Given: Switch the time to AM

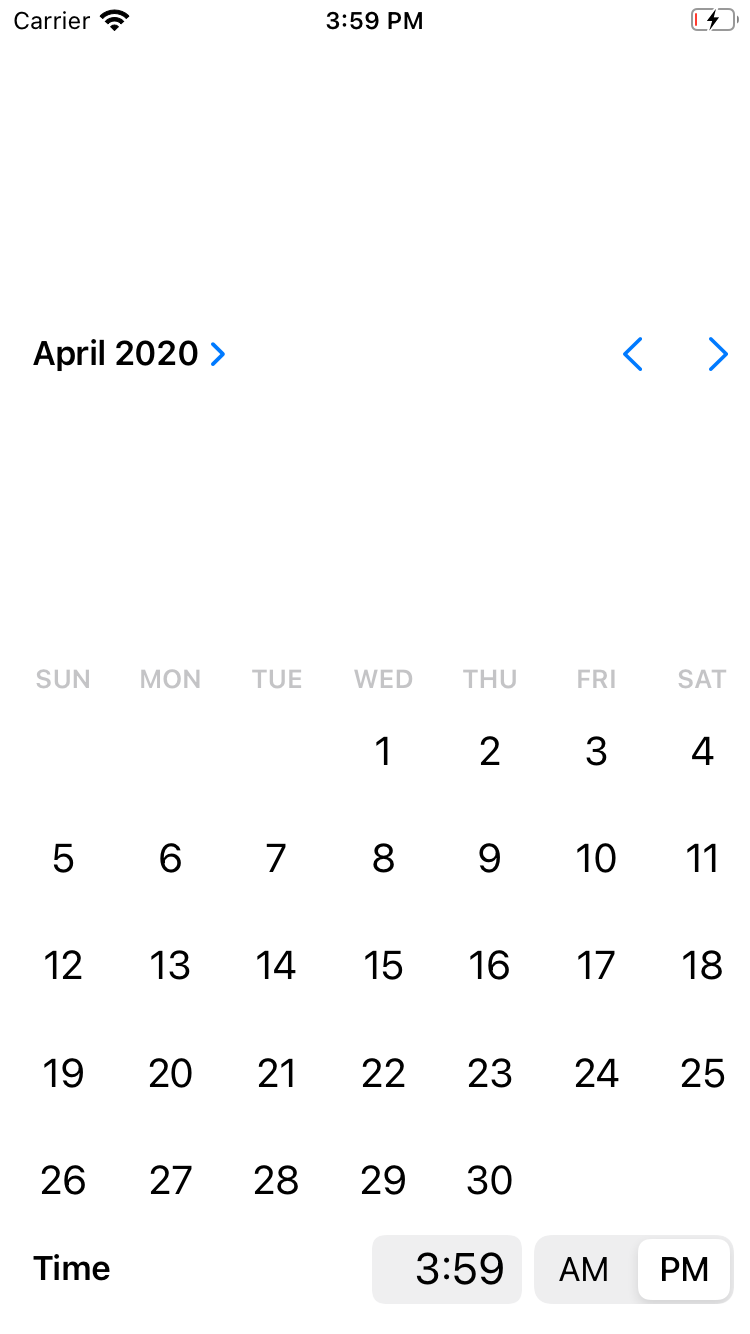Looking at the screenshot, I should pyautogui.click(x=584, y=1269).
